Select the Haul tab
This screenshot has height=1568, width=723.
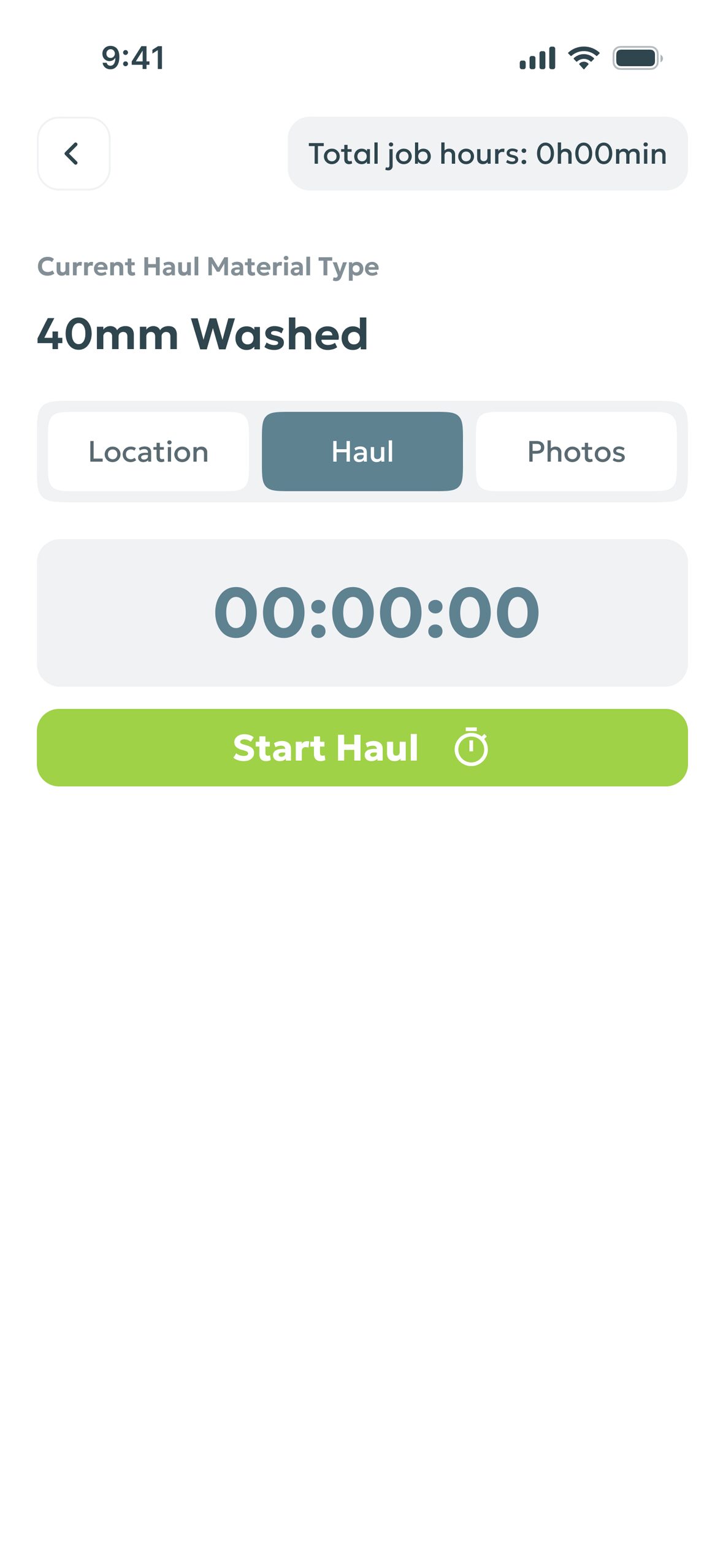click(x=362, y=452)
